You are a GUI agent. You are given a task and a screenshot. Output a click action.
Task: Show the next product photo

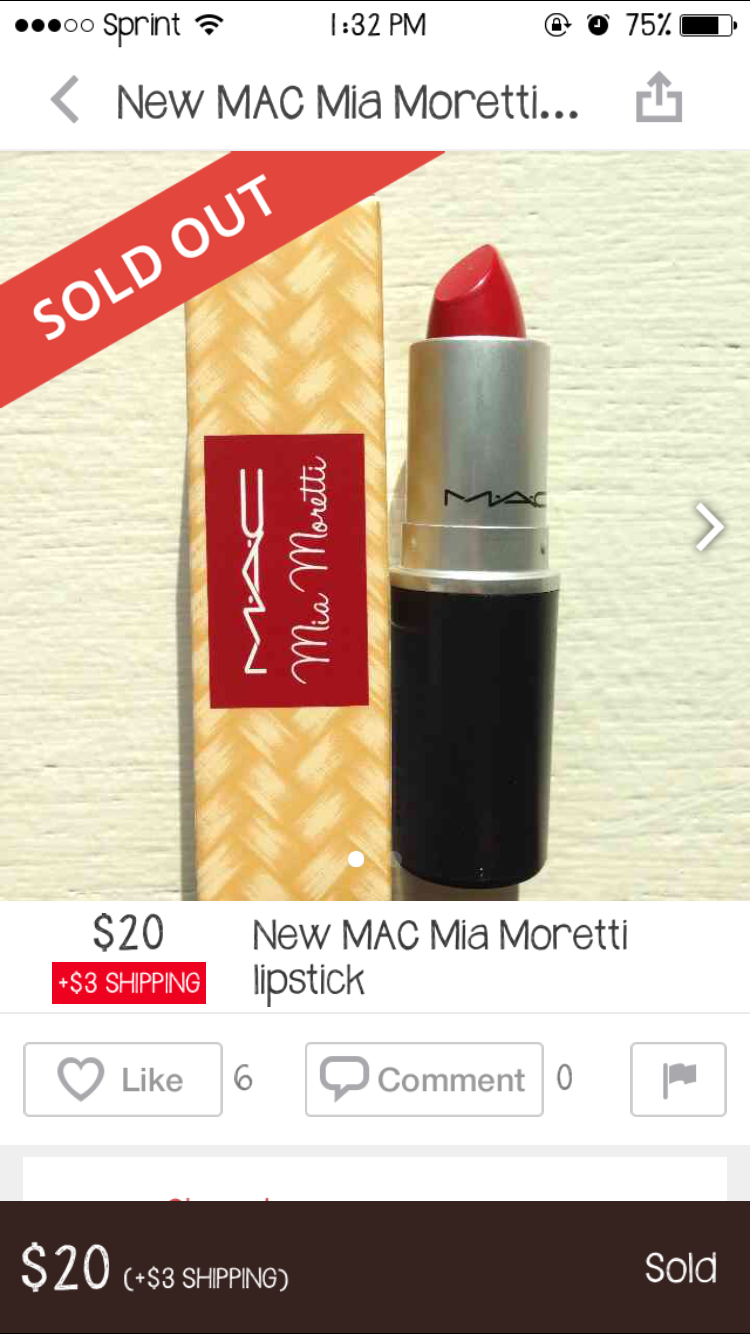(709, 527)
